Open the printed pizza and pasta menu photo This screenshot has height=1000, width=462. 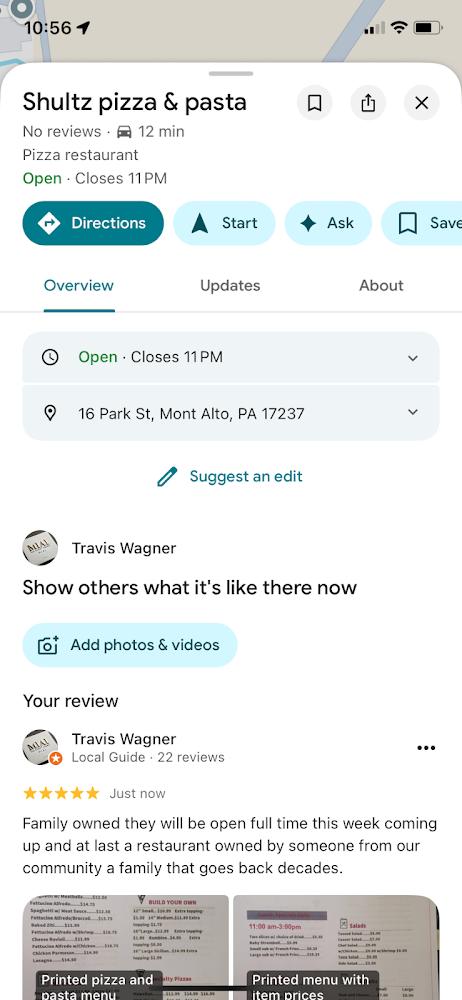click(126, 948)
